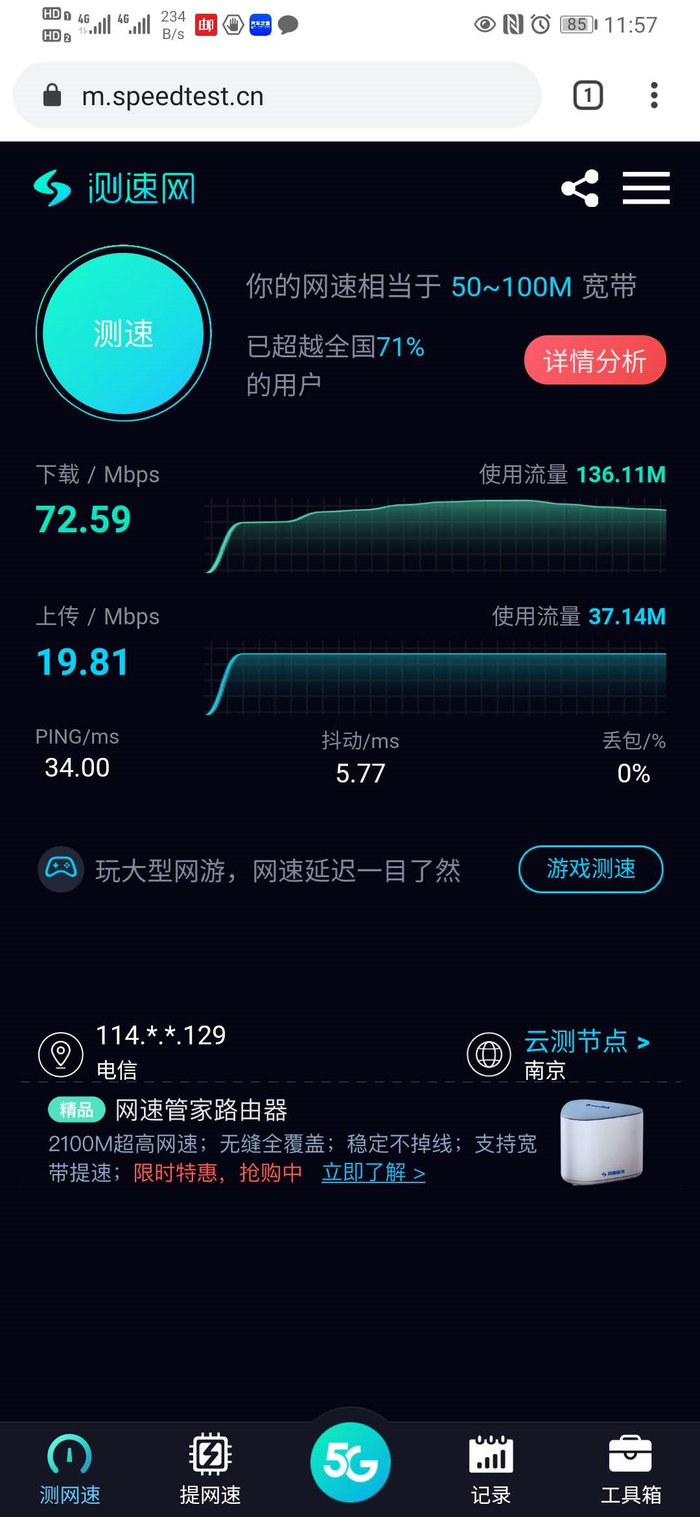Switch to the 测网速 tab

[x=70, y=1470]
